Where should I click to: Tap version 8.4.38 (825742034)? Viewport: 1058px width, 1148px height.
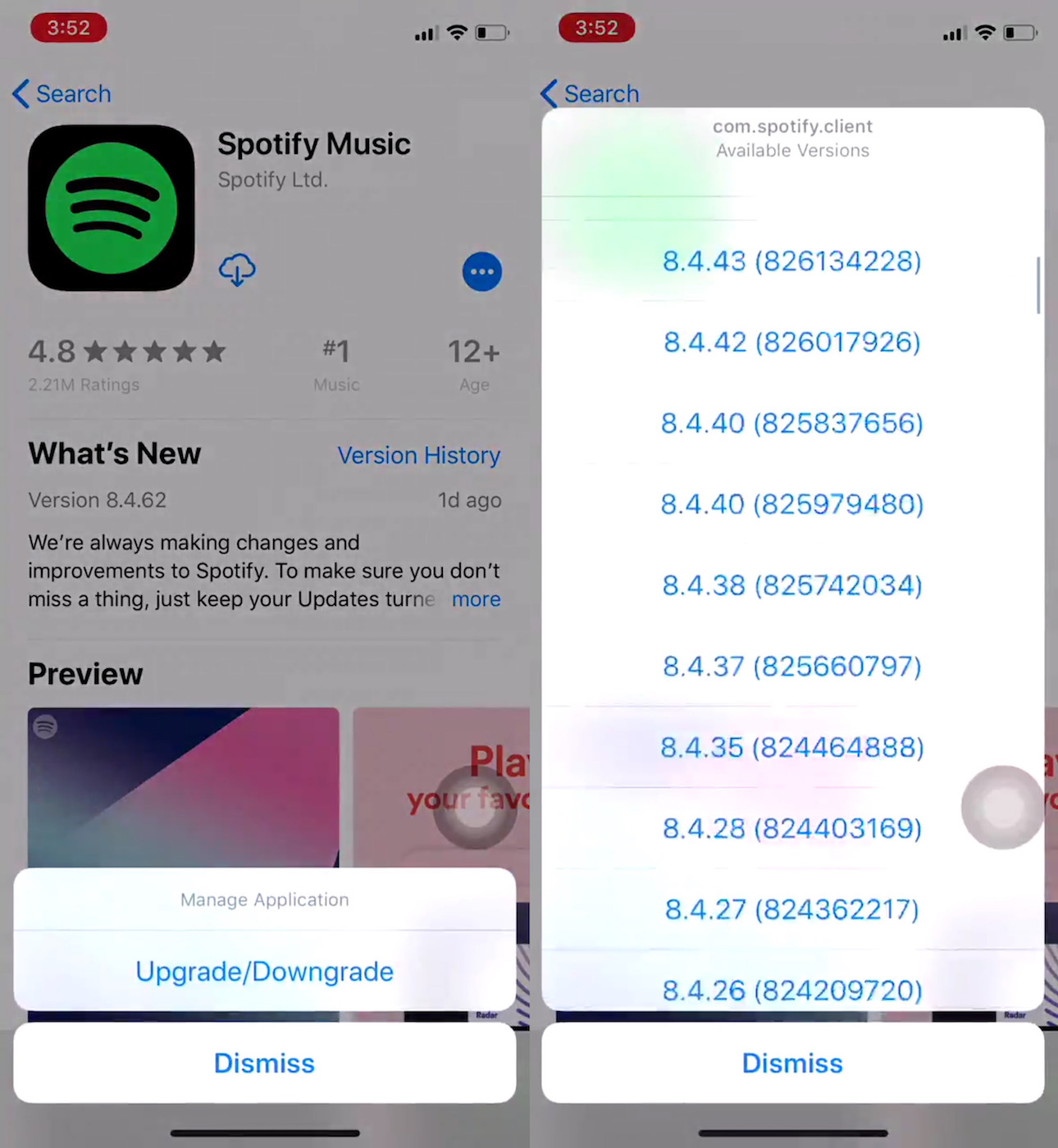(792, 585)
